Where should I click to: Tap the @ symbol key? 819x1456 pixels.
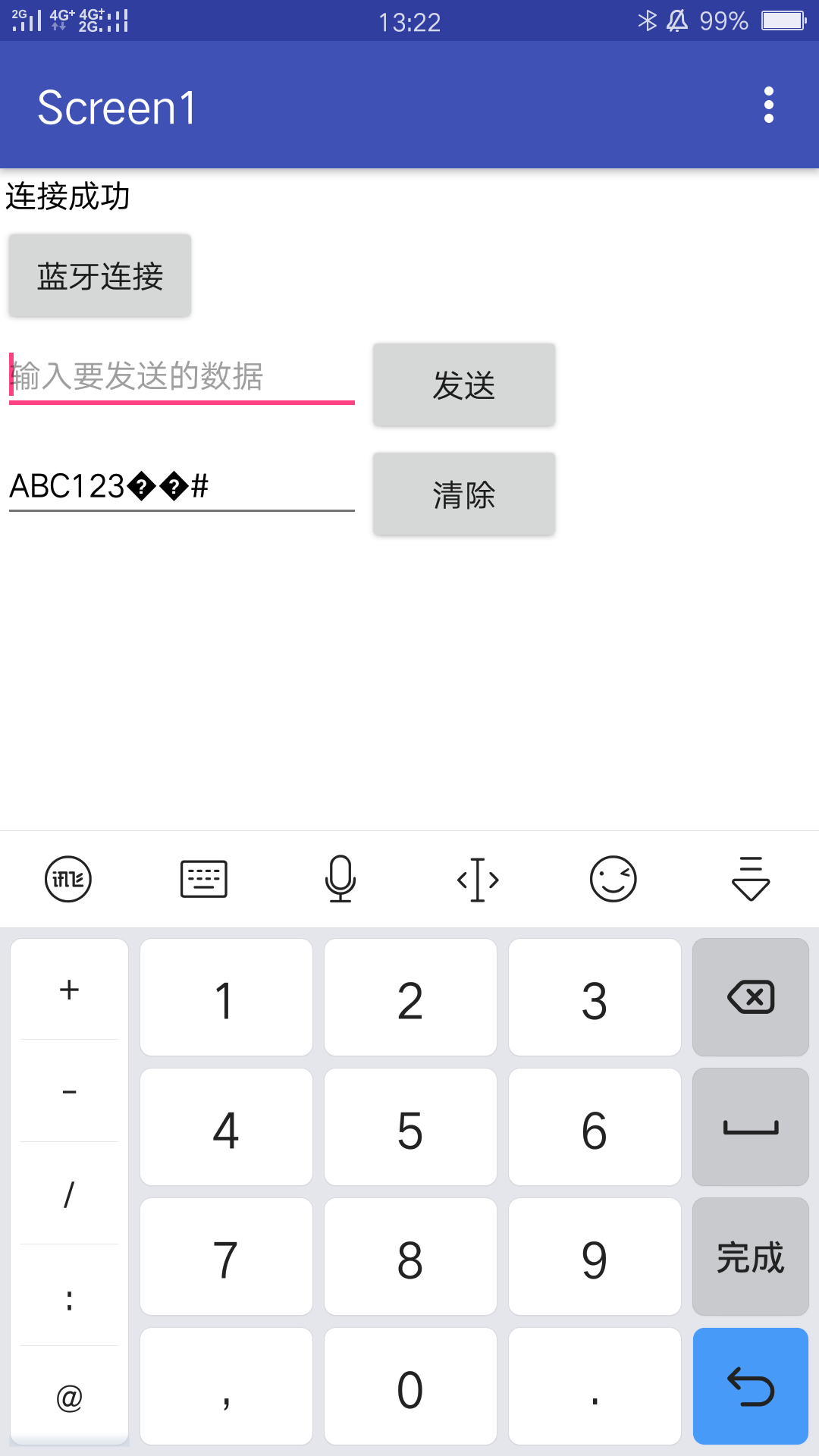69,1397
